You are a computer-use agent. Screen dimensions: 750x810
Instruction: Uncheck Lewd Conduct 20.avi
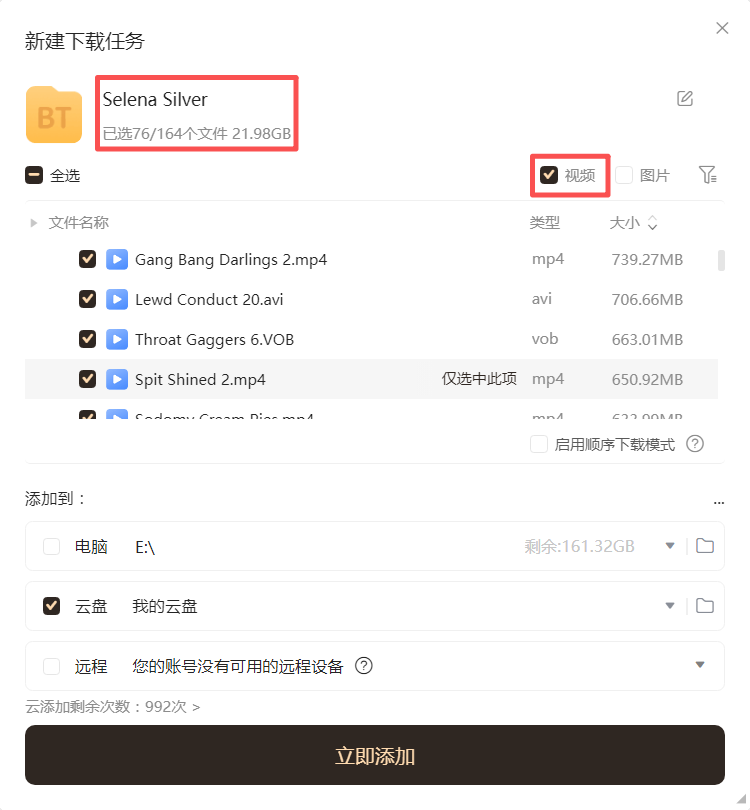pyautogui.click(x=88, y=299)
